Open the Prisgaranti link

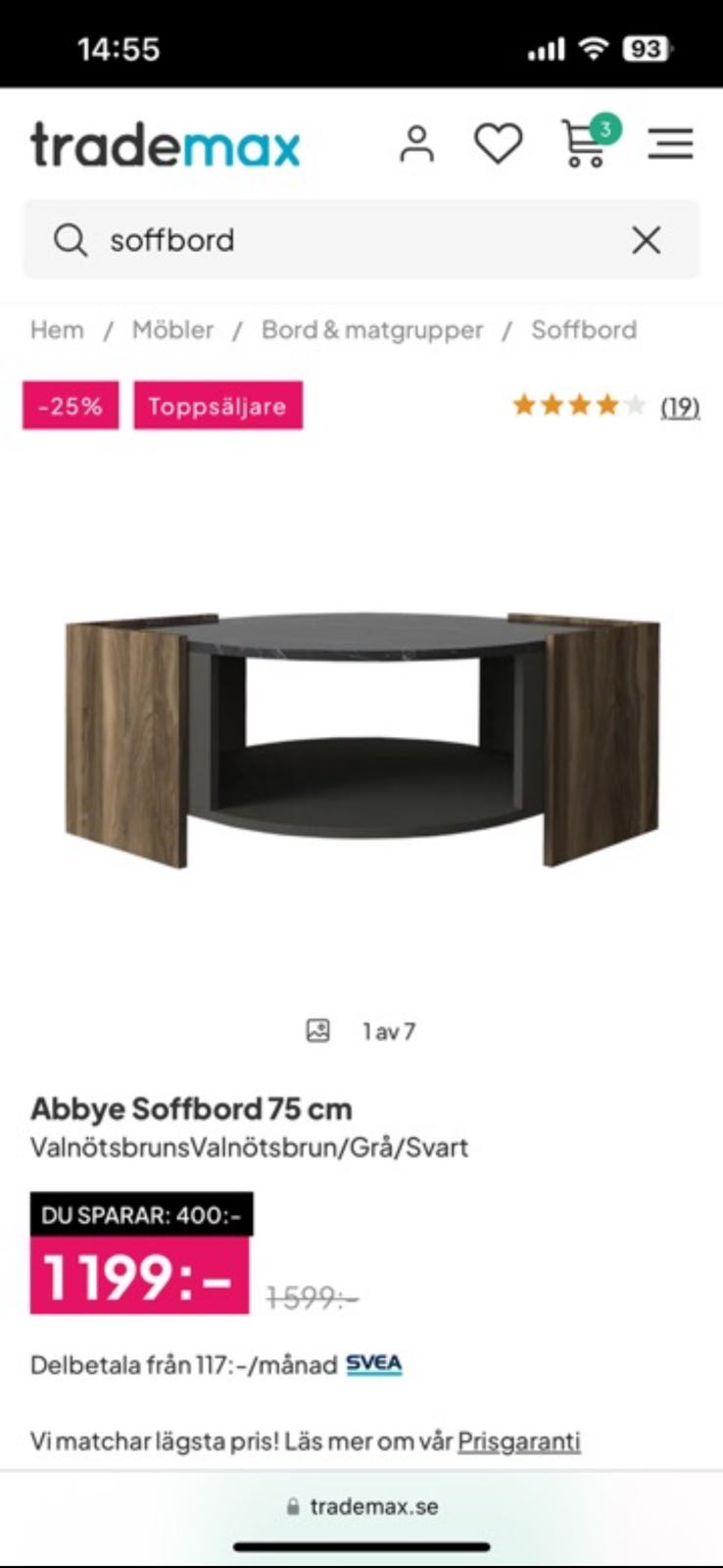[x=519, y=1442]
